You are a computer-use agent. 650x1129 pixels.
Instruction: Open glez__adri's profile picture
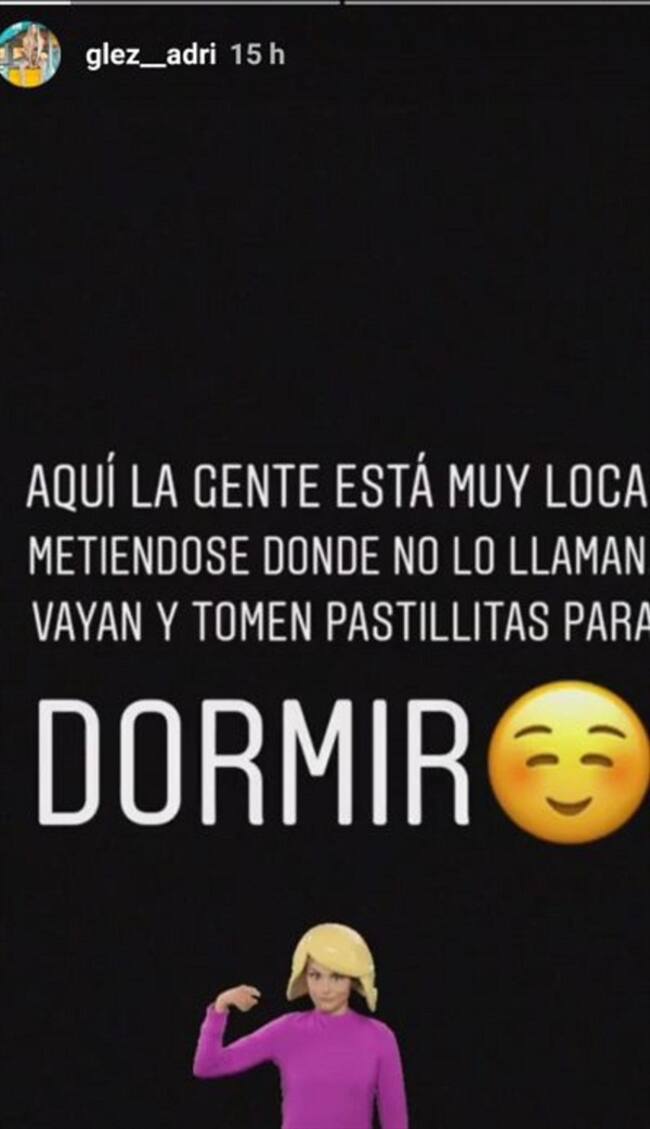pos(30,53)
